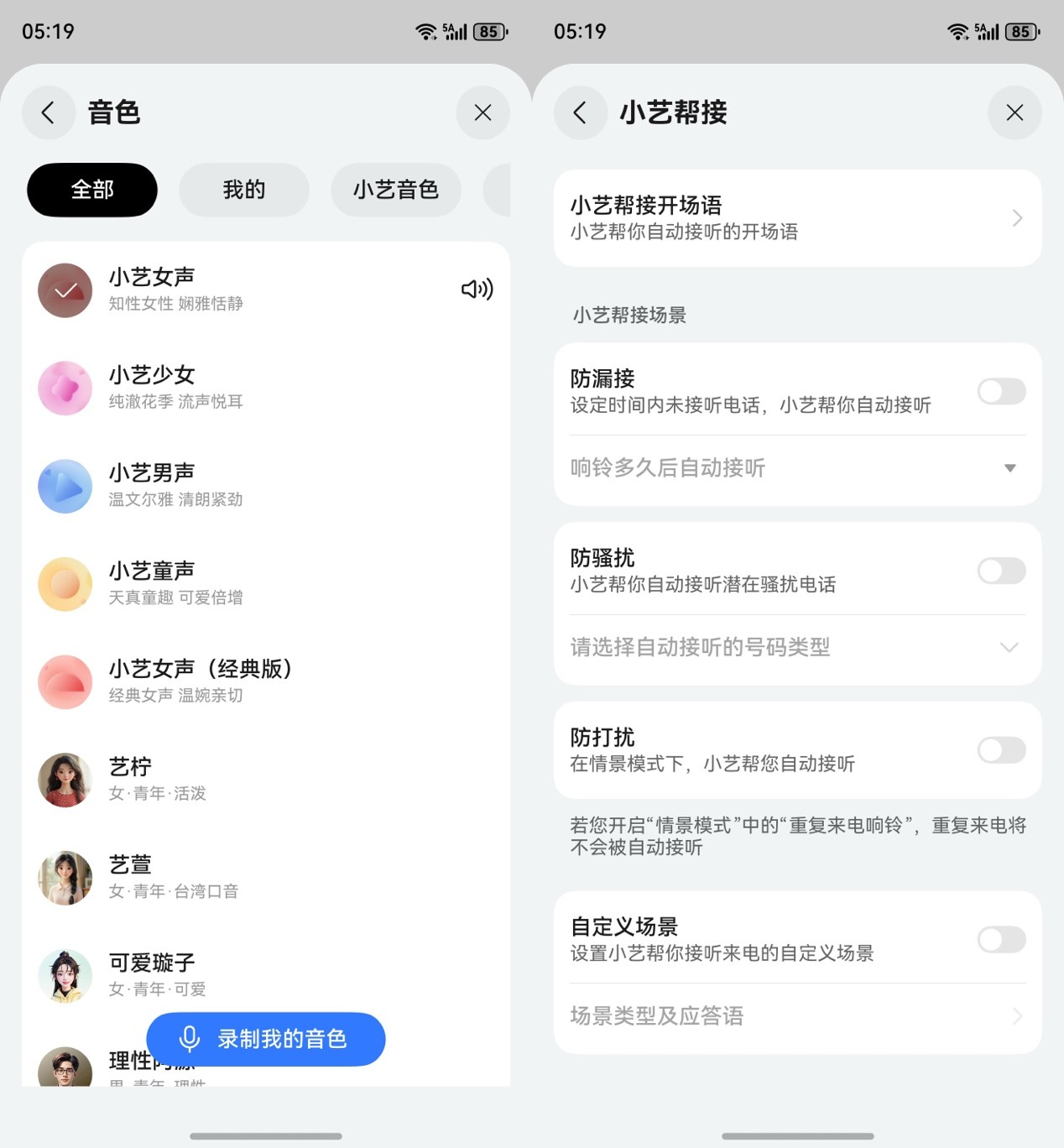
Task: Enable the 防骚扰 auto-answer switch
Action: (1000, 571)
